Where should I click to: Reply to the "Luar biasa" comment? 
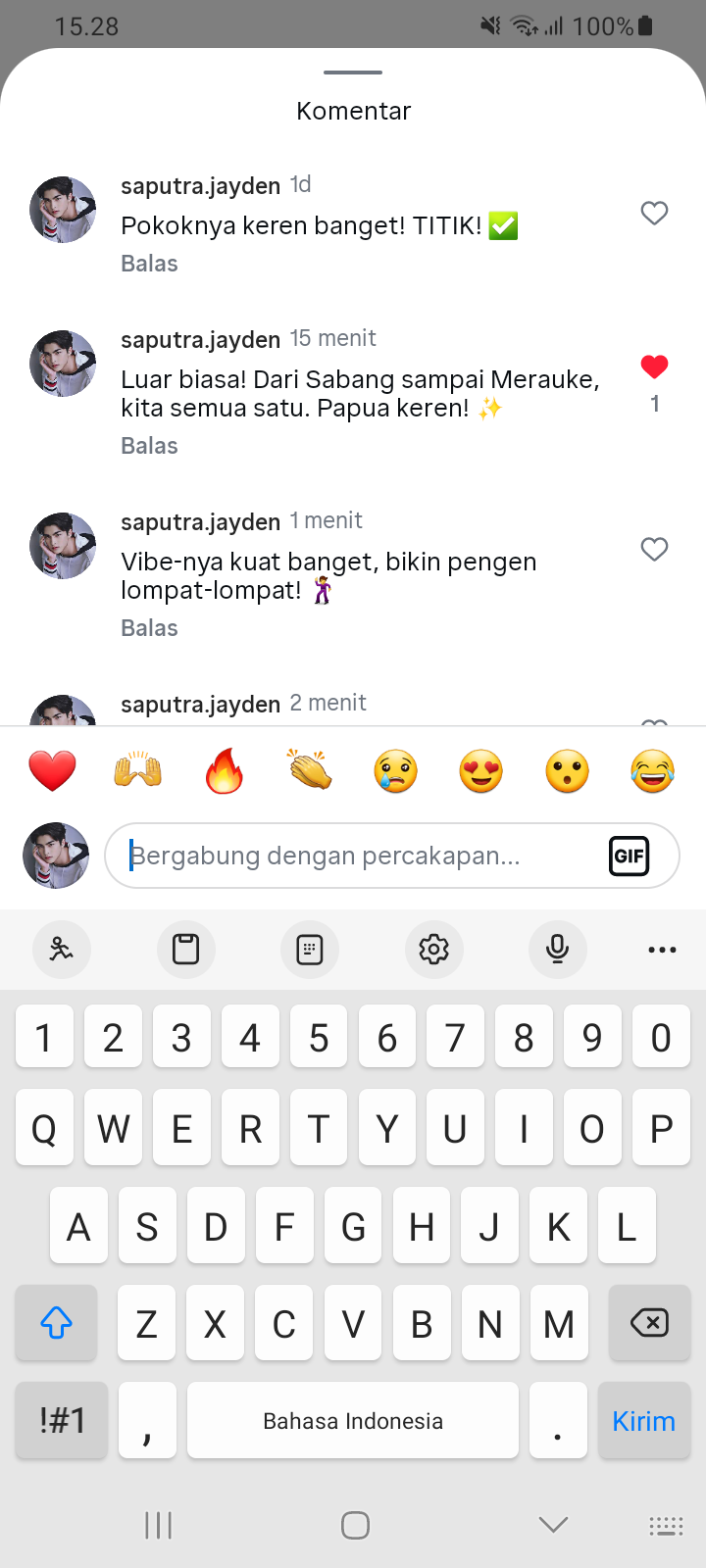149,446
